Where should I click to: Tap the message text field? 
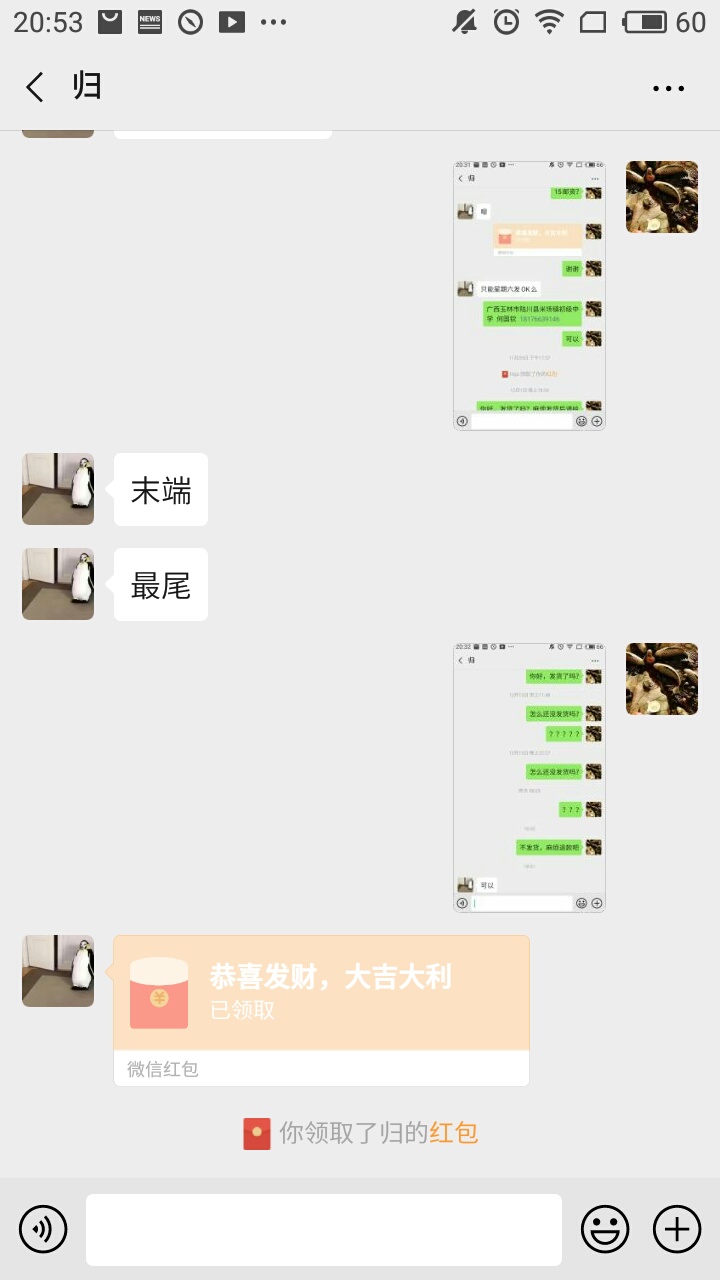pyautogui.click(x=323, y=1229)
